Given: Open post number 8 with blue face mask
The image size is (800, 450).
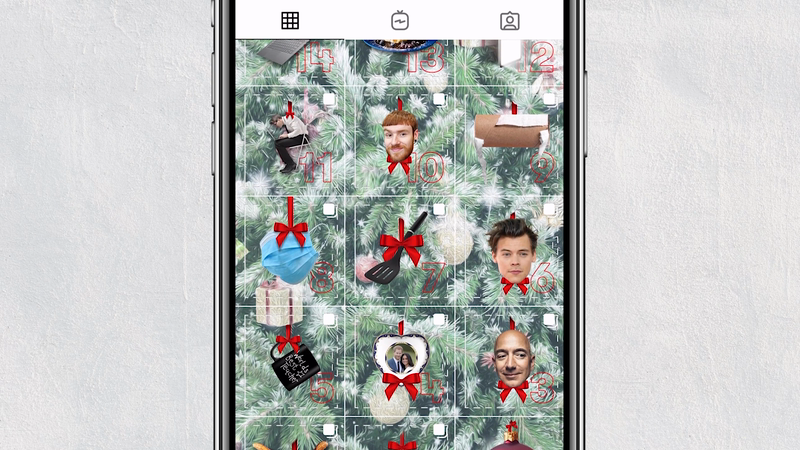Looking at the screenshot, I should pos(290,252).
